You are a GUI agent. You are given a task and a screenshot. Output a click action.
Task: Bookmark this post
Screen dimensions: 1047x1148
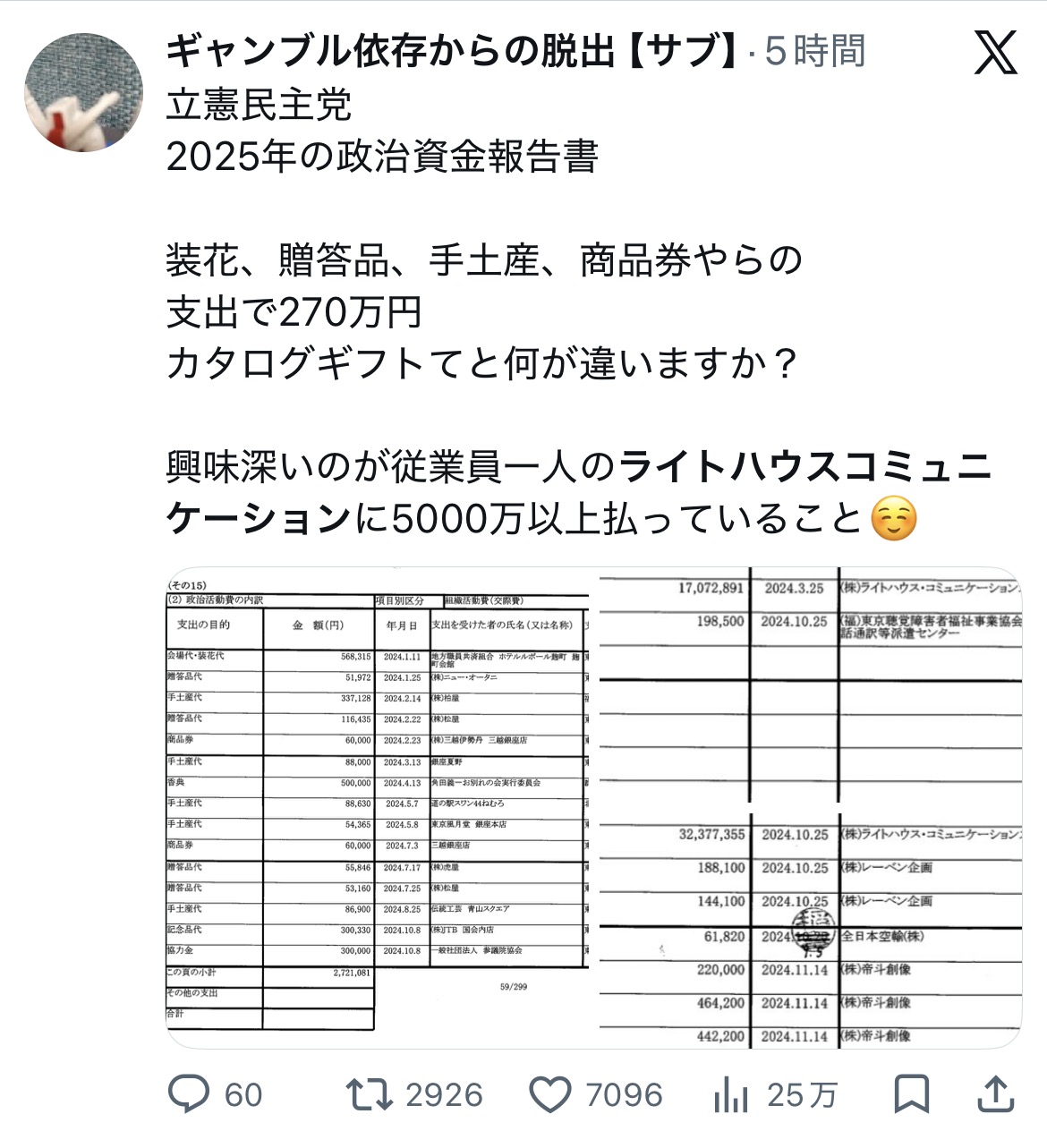point(912,1094)
